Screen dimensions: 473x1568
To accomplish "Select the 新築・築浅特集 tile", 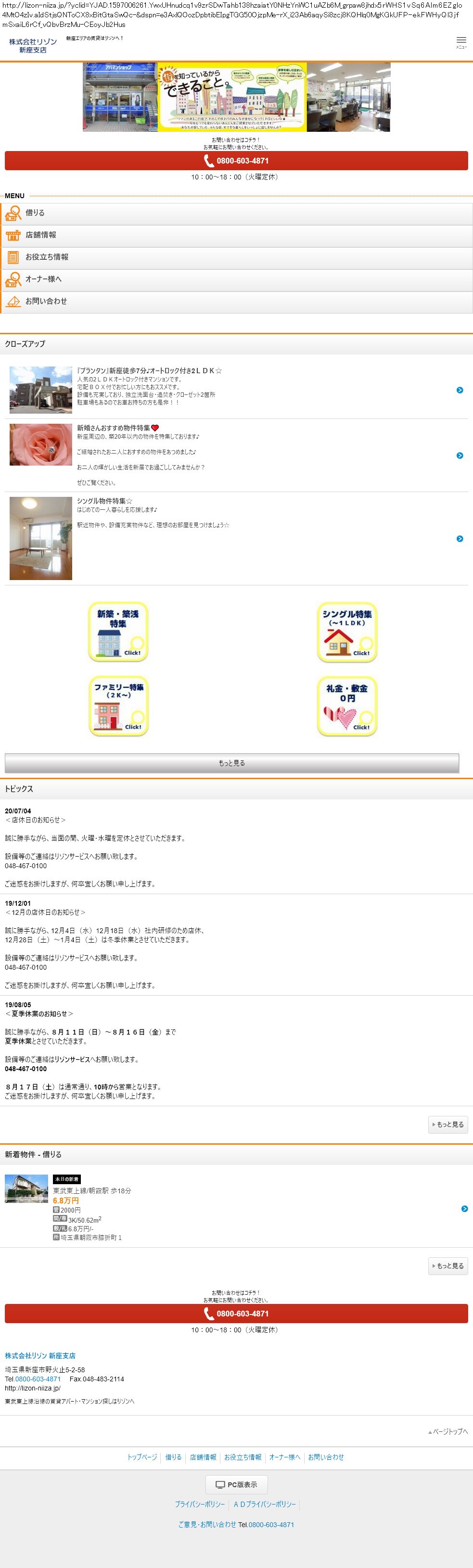I will pos(118,631).
